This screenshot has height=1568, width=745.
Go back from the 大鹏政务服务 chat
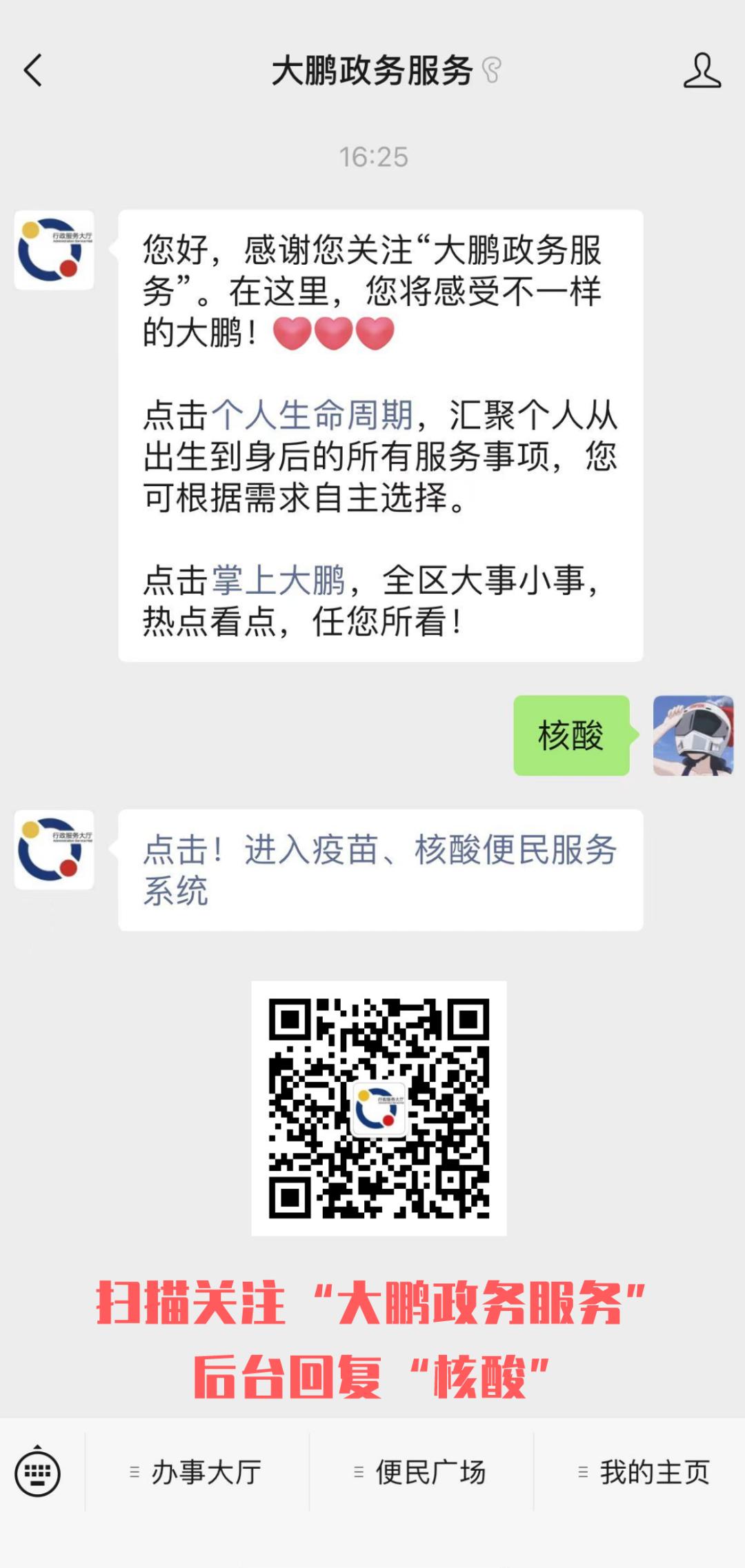coord(33,70)
